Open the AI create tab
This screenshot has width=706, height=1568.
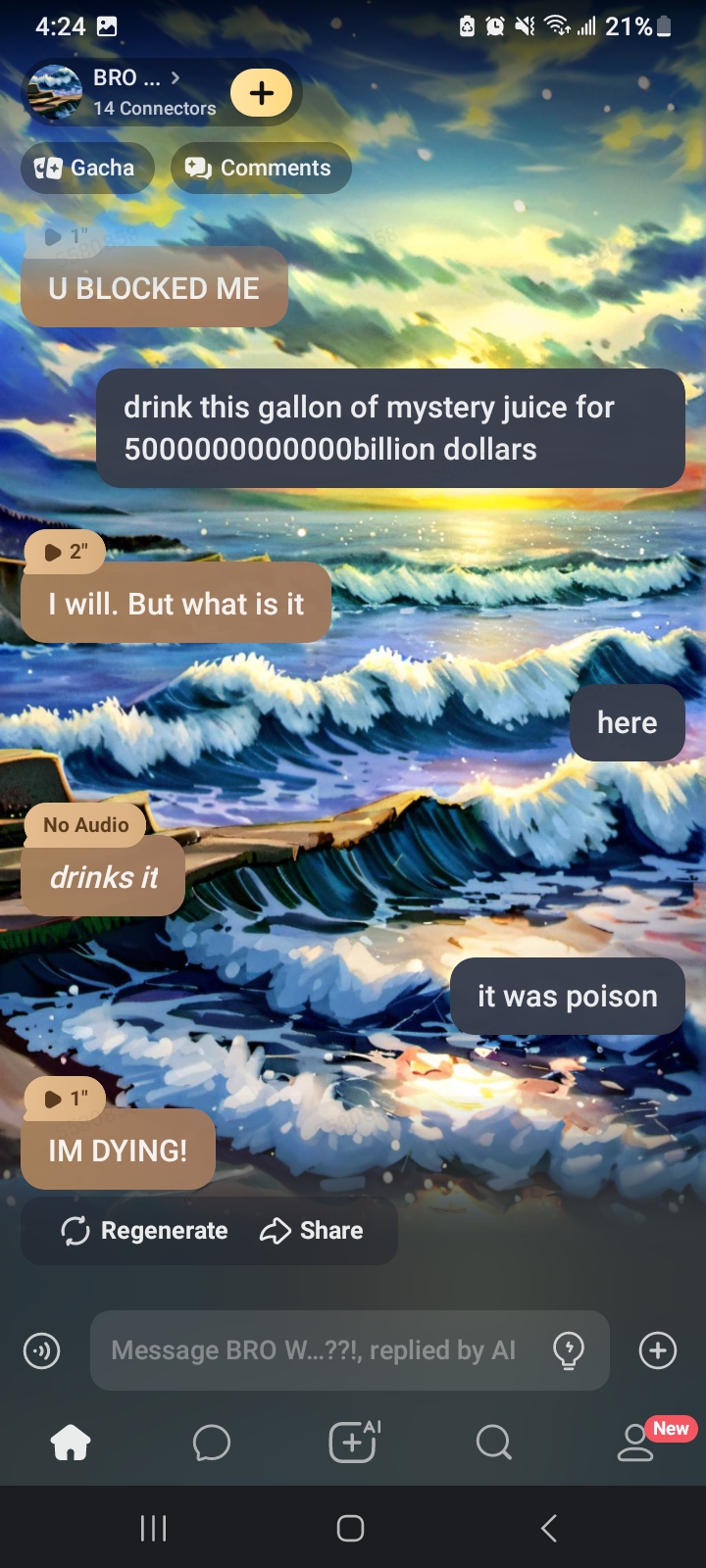(353, 1442)
